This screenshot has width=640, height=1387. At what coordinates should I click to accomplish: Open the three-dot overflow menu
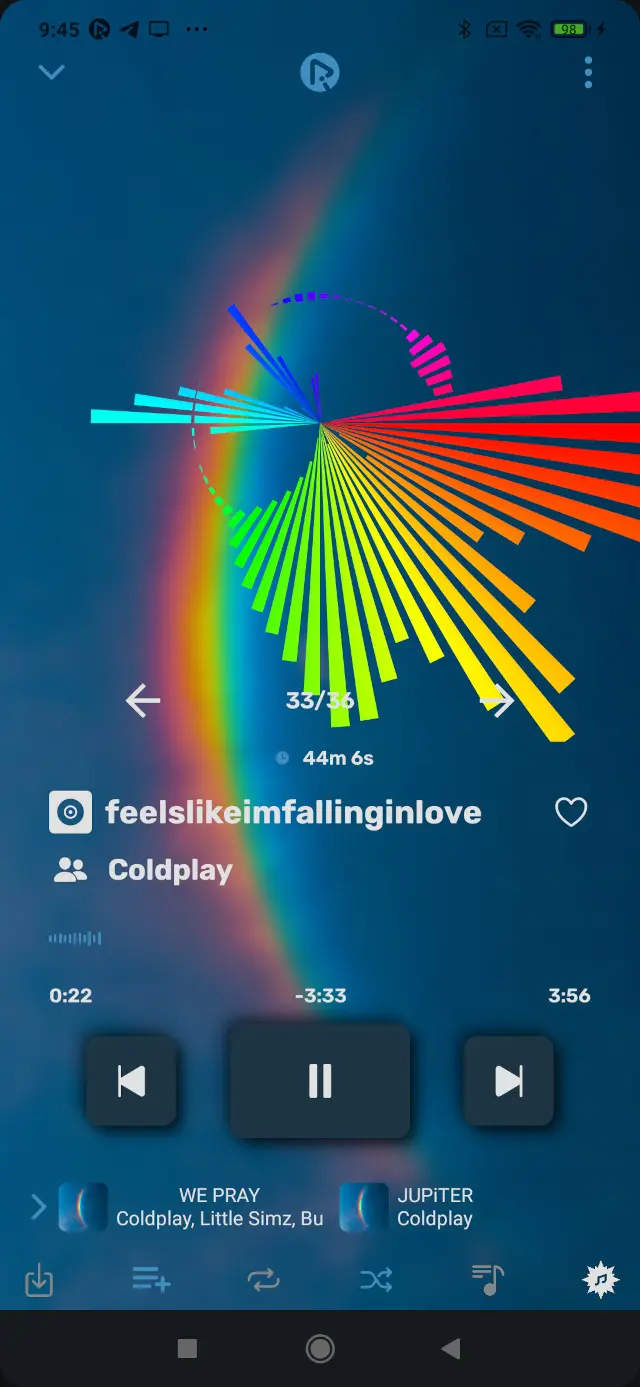[588, 72]
